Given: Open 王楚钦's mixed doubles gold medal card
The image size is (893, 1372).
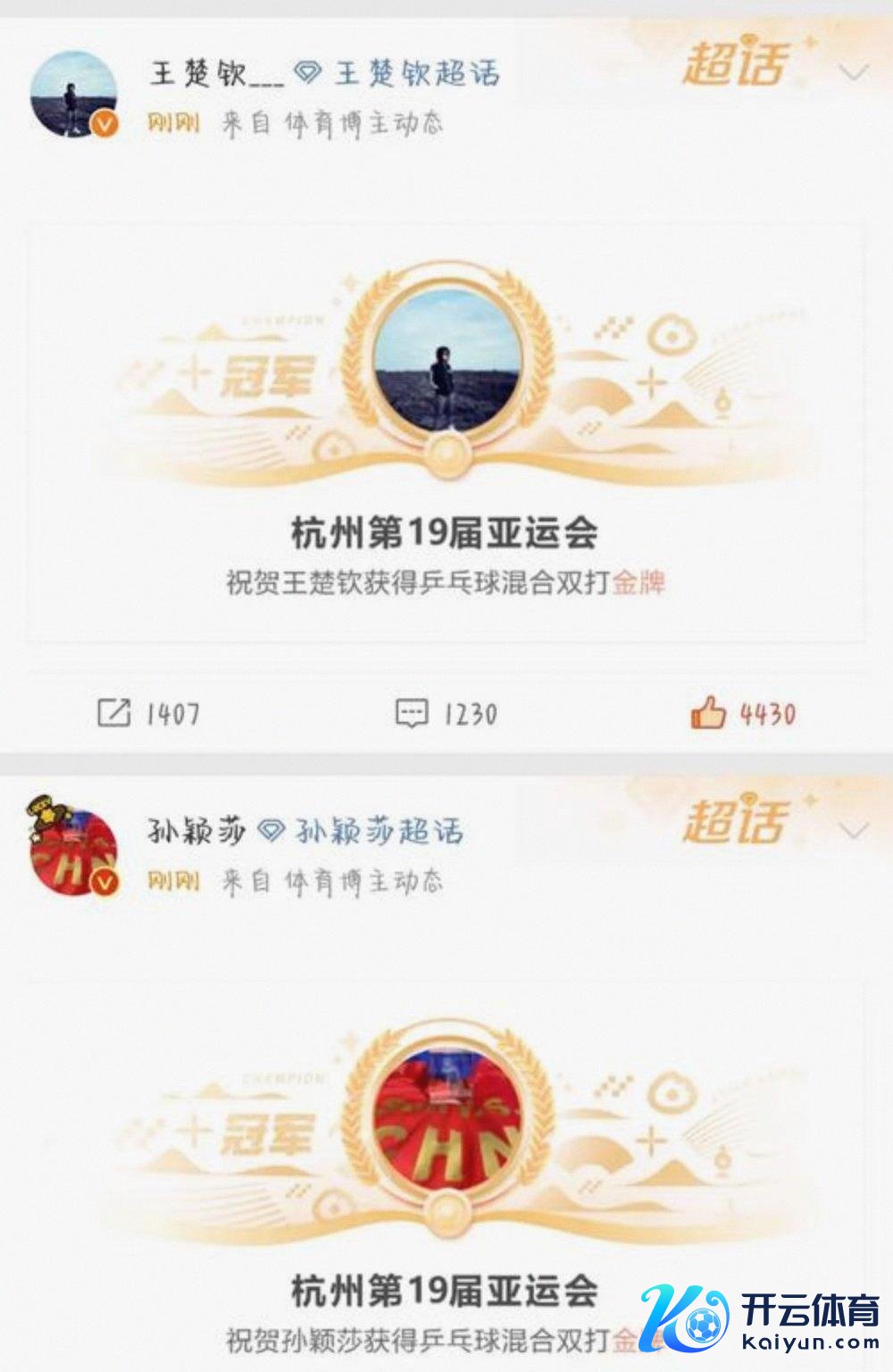Looking at the screenshot, I should [x=446, y=433].
